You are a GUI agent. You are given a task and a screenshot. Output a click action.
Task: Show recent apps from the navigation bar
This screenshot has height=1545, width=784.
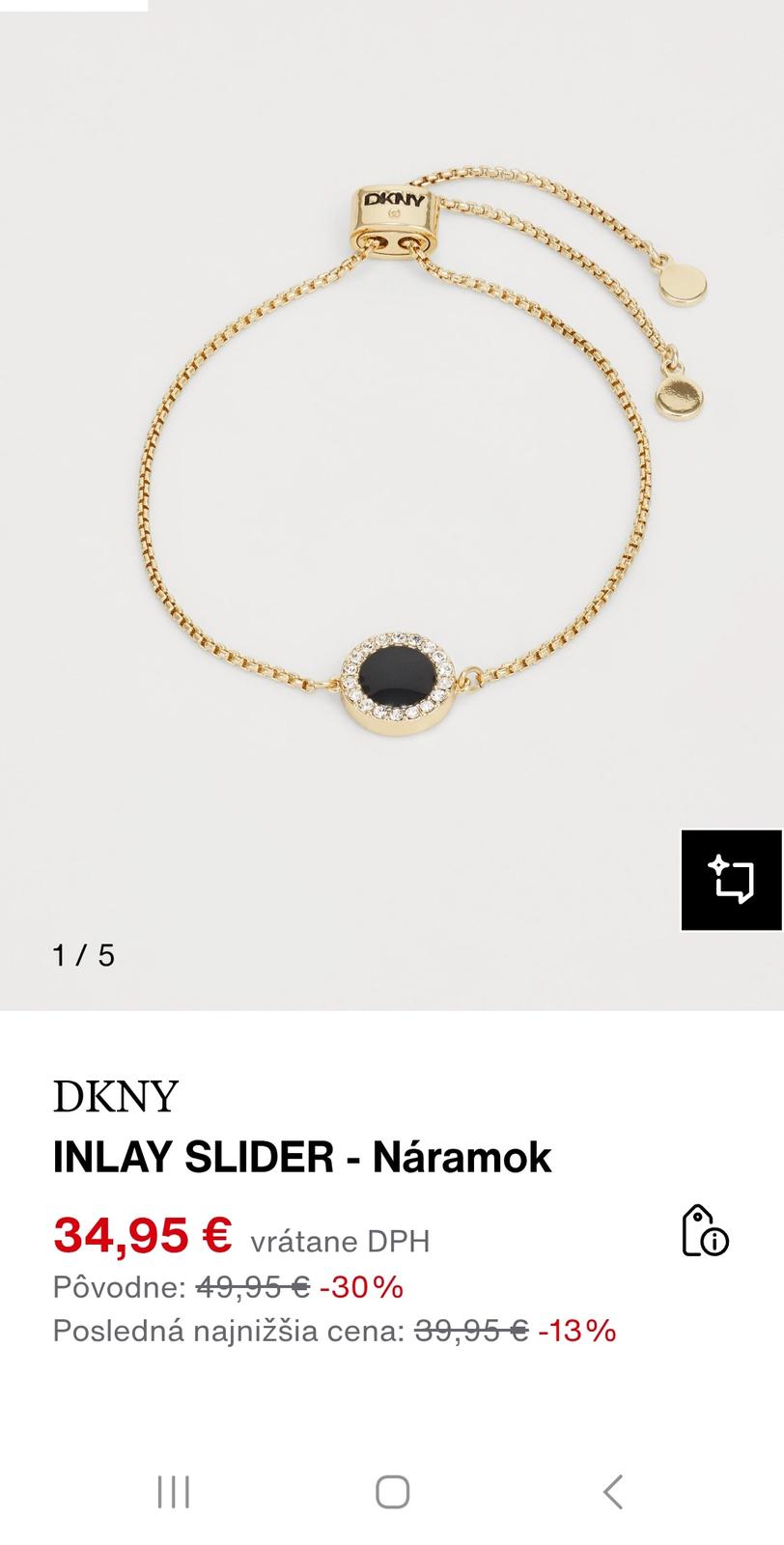coord(174,1491)
